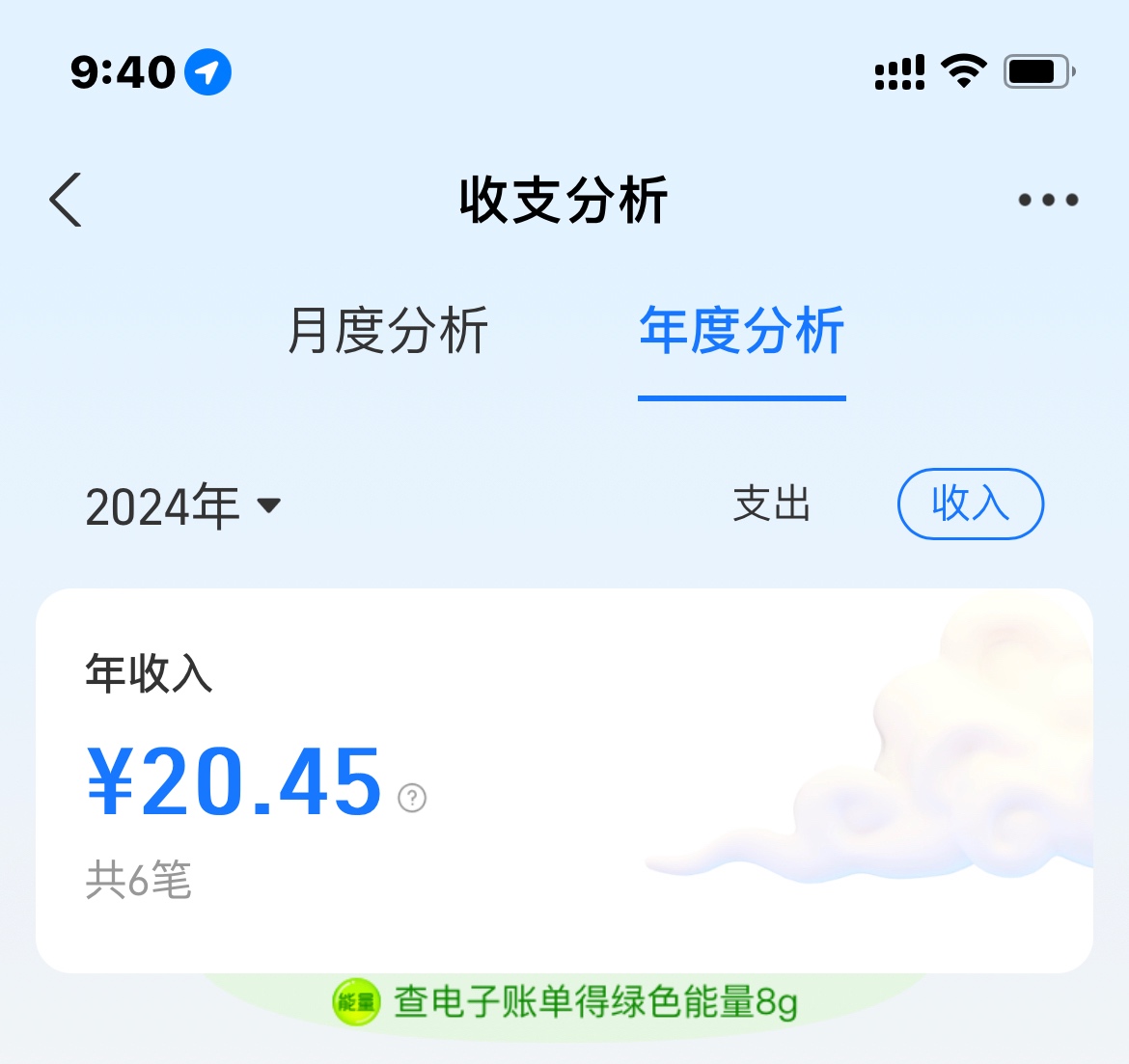Viewport: 1129px width, 1064px height.
Task: Open the three-dot overflow menu
Action: 1048,200
